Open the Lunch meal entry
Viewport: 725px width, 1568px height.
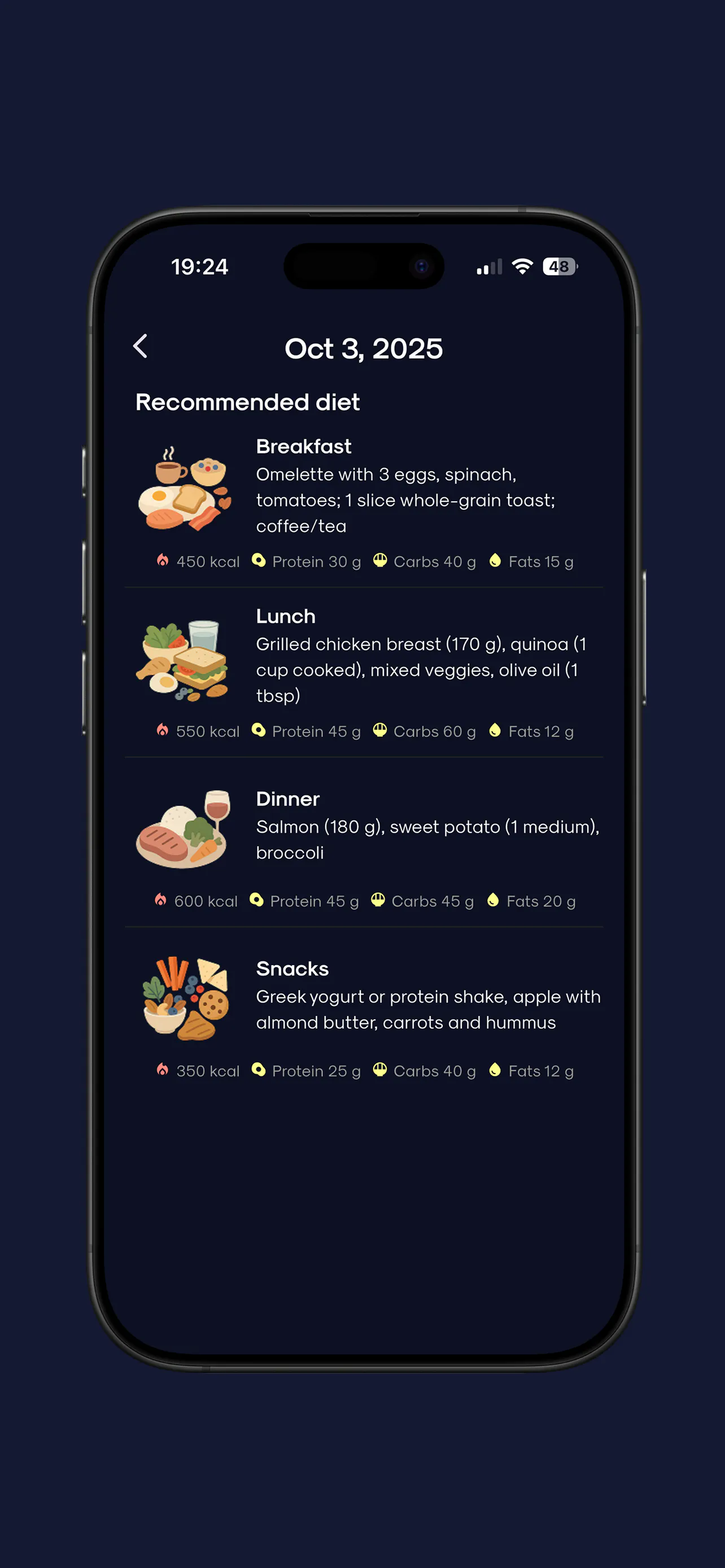364,673
